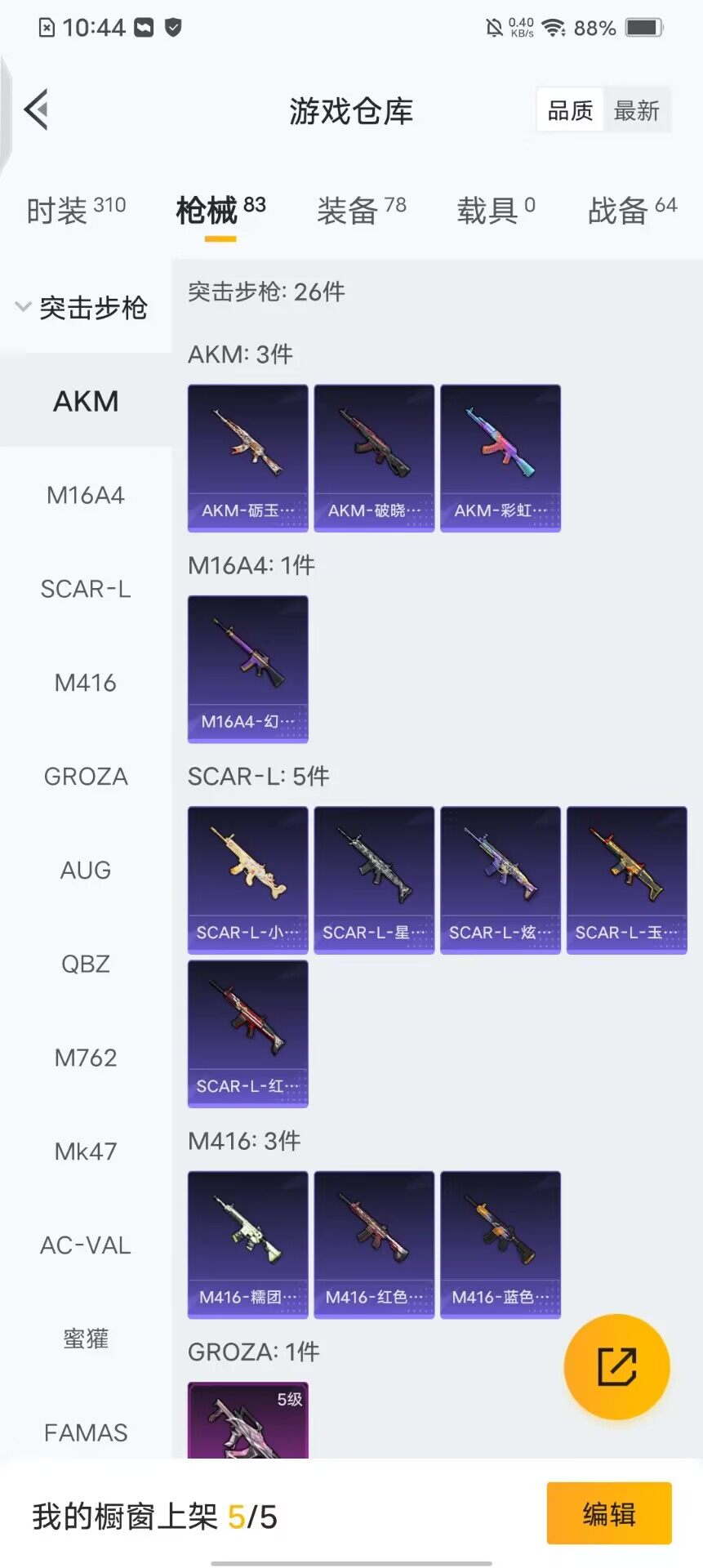Select M762 in the side list
The image size is (703, 1568).
tap(86, 1058)
